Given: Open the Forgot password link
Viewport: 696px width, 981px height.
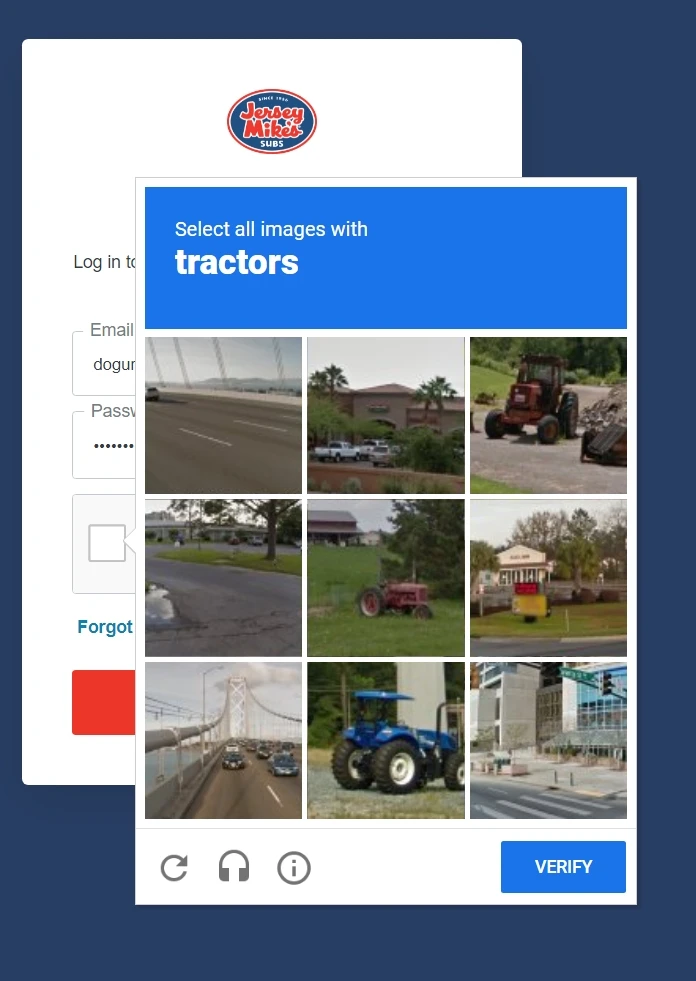Looking at the screenshot, I should click(x=105, y=627).
